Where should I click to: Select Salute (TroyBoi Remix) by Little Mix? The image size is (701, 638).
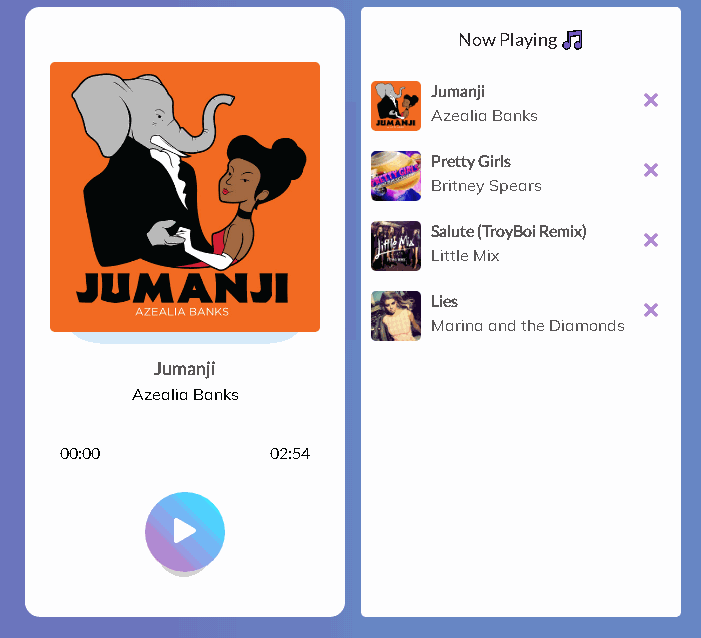[x=508, y=244]
